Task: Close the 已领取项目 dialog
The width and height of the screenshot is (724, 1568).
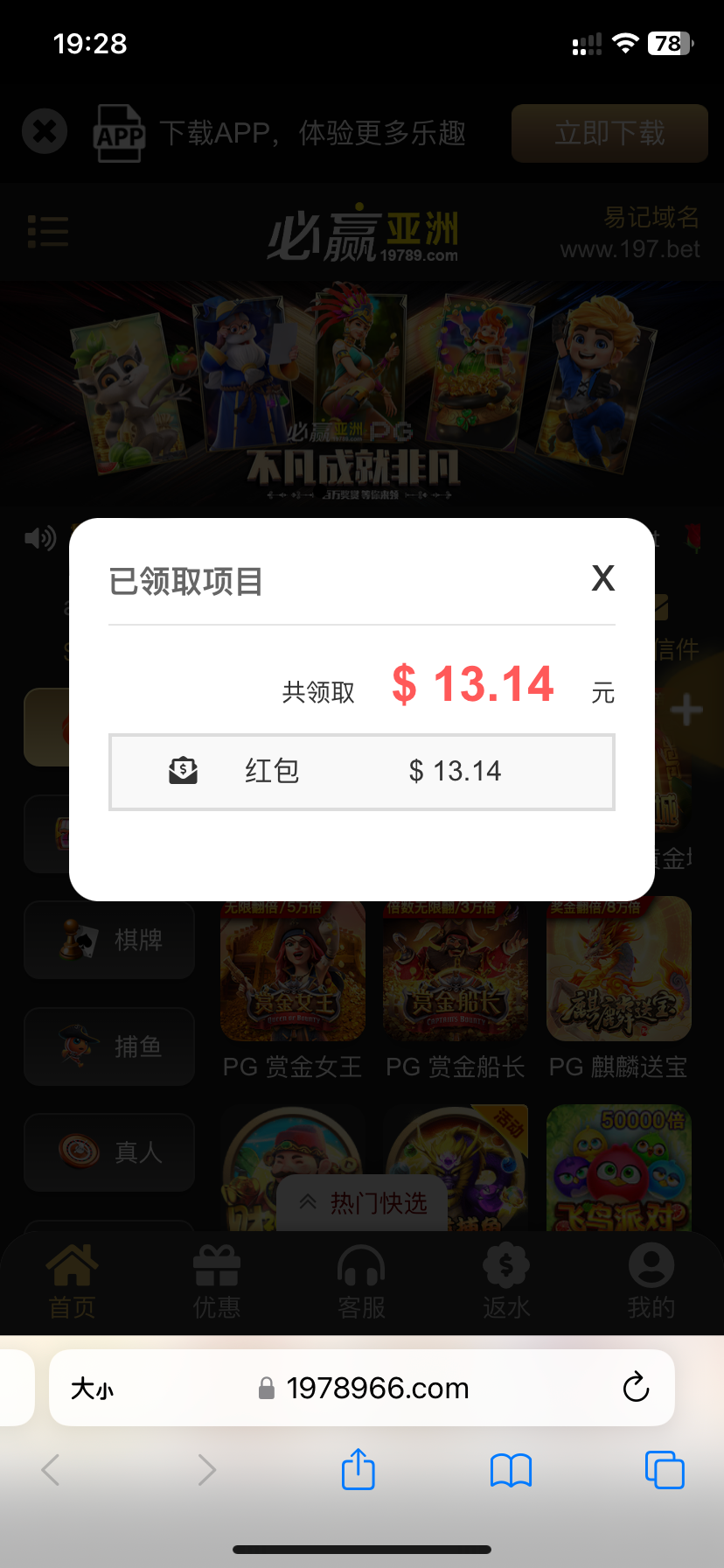Action: (602, 578)
